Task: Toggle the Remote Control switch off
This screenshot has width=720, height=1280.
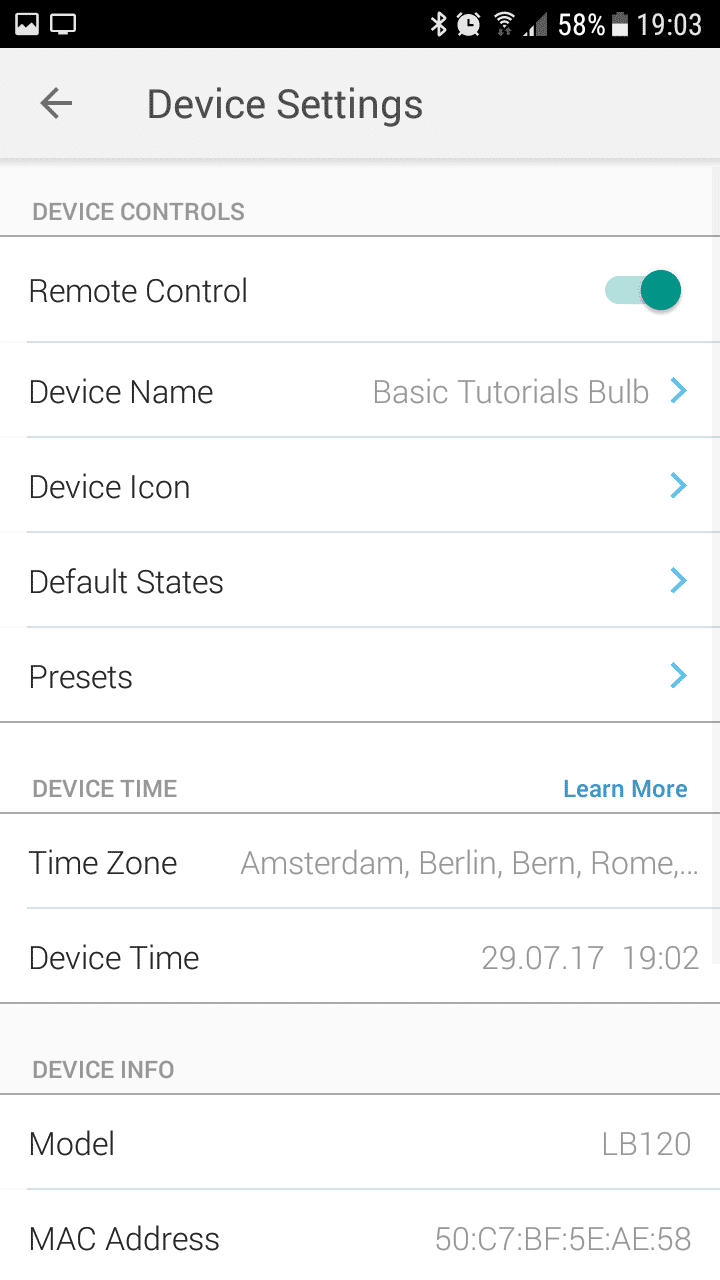Action: 643,291
